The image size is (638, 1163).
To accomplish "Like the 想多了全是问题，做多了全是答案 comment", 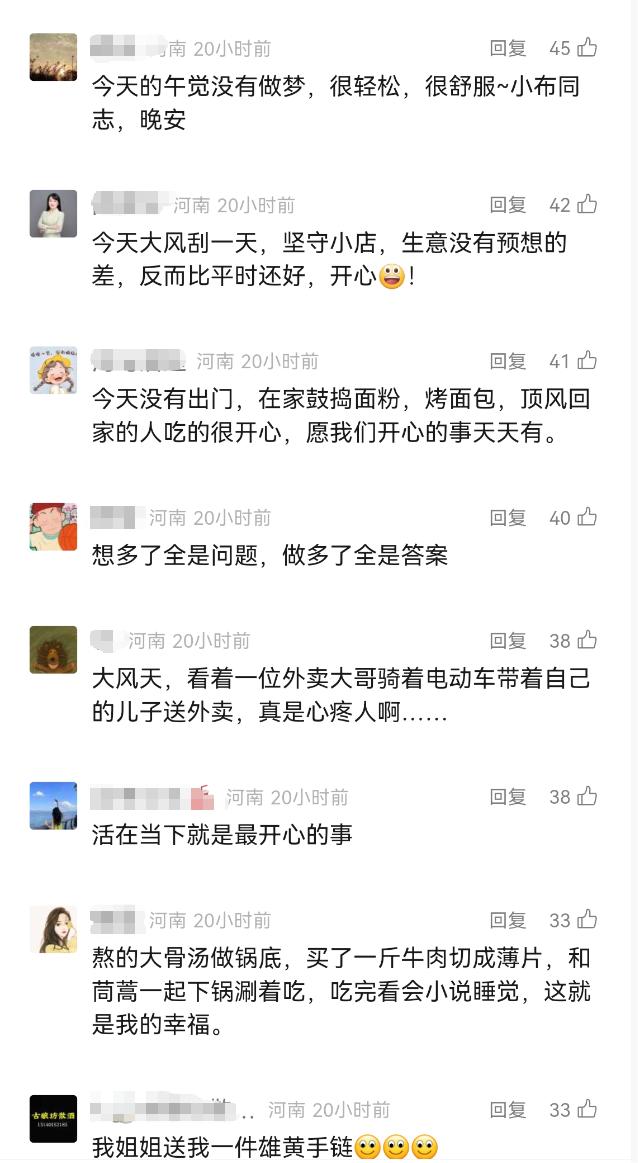I will [x=586, y=517].
